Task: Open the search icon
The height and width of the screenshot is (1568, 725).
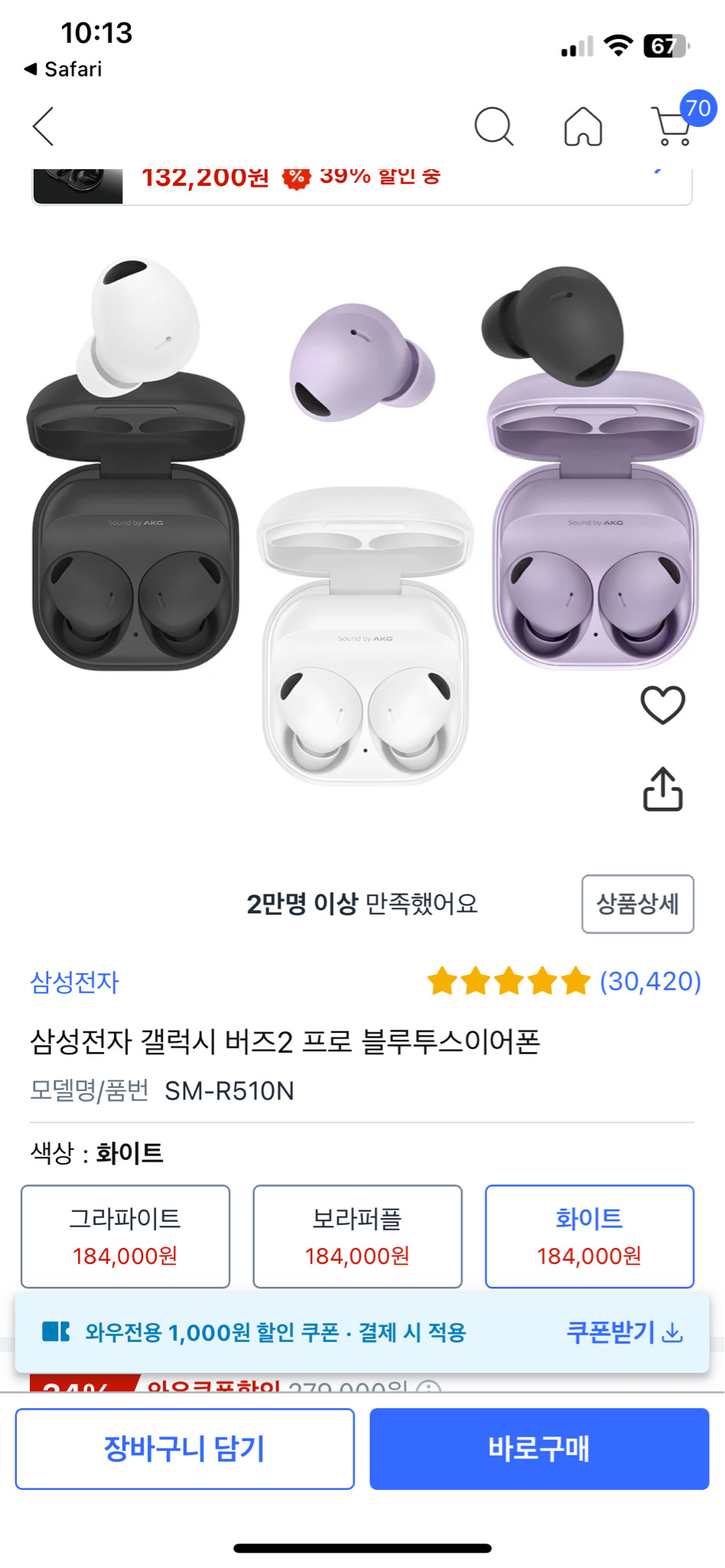Action: pos(494,127)
